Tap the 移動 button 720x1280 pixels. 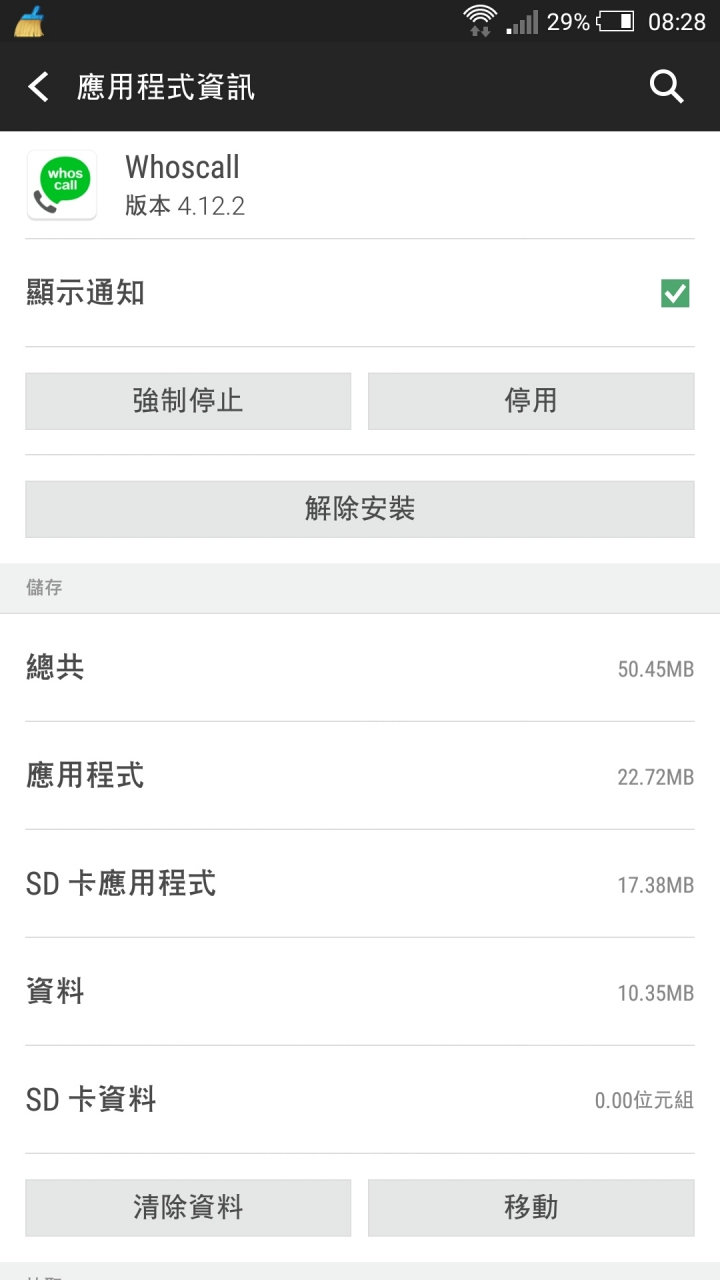(x=531, y=1207)
